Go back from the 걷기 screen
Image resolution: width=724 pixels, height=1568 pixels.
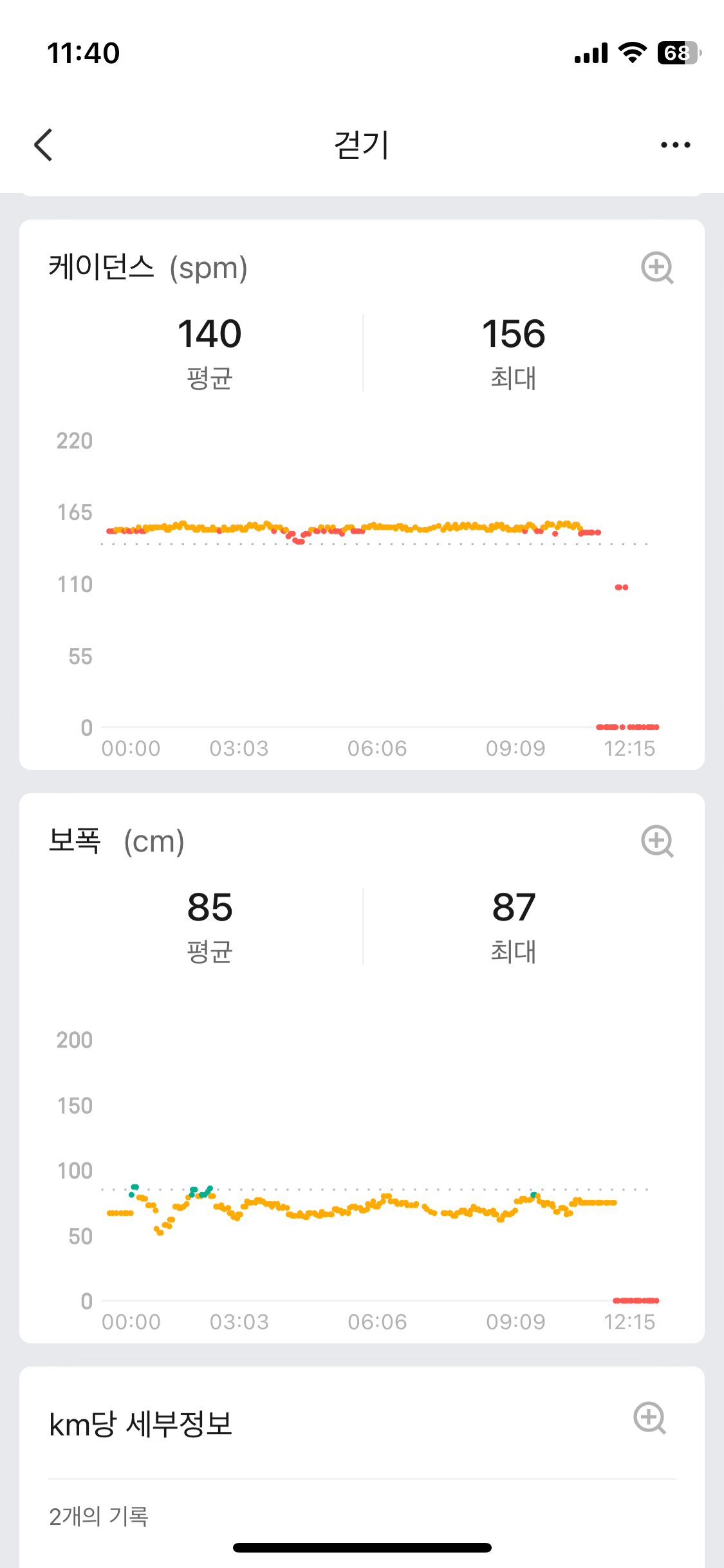click(x=43, y=145)
